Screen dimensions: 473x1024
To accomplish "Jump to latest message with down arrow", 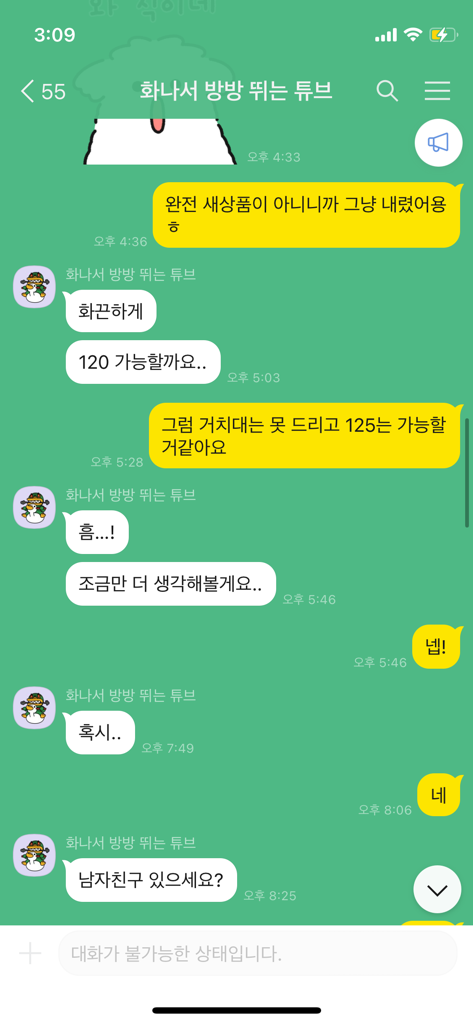I will point(436,889).
